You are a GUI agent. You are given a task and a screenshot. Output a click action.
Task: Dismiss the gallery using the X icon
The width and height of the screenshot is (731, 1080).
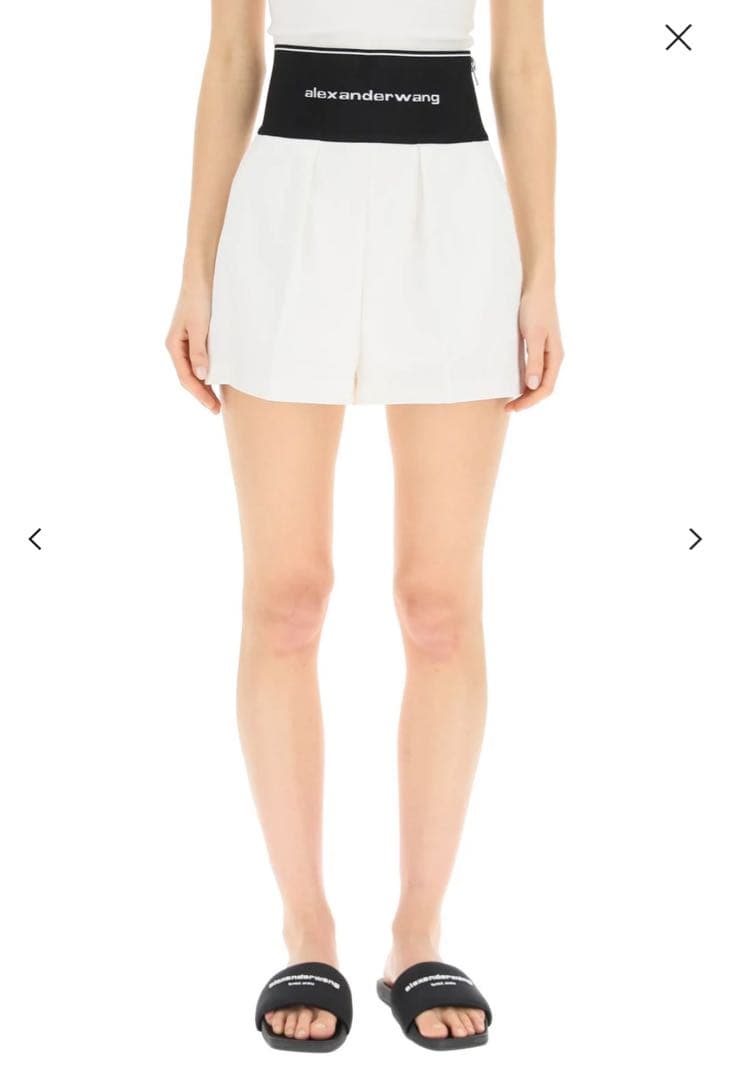click(679, 38)
